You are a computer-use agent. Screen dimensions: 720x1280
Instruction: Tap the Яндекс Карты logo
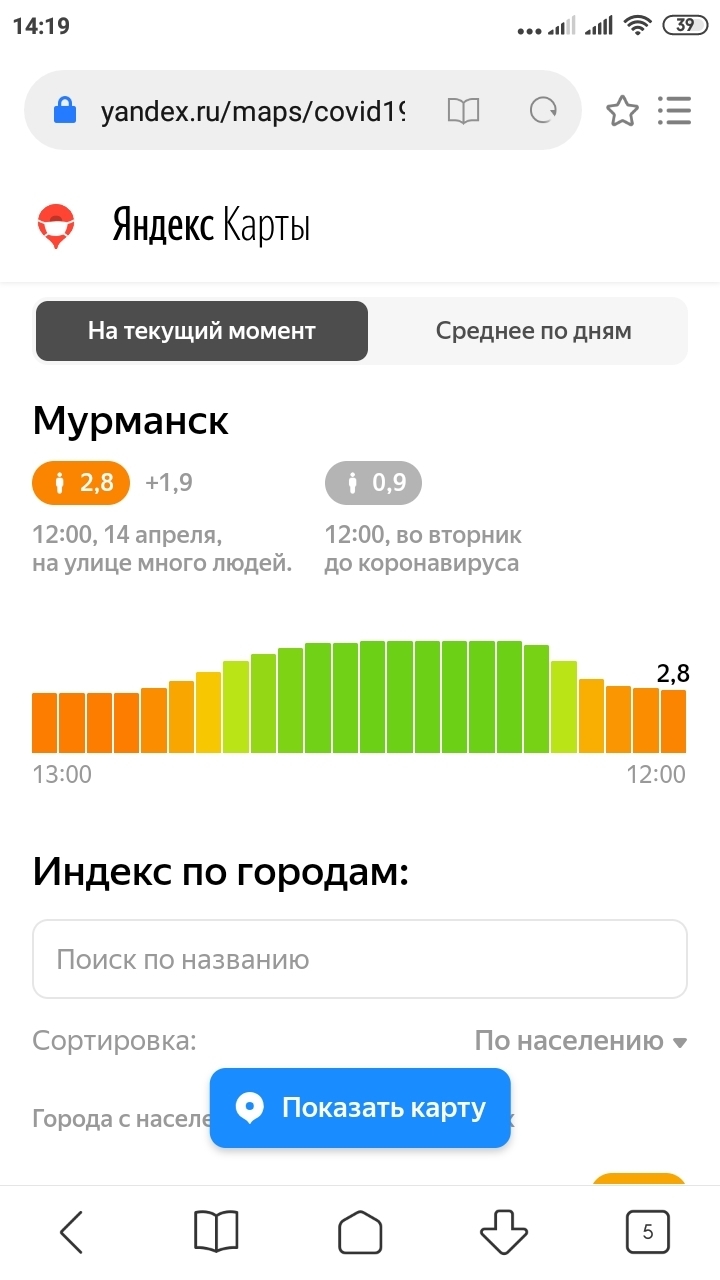[x=175, y=227]
